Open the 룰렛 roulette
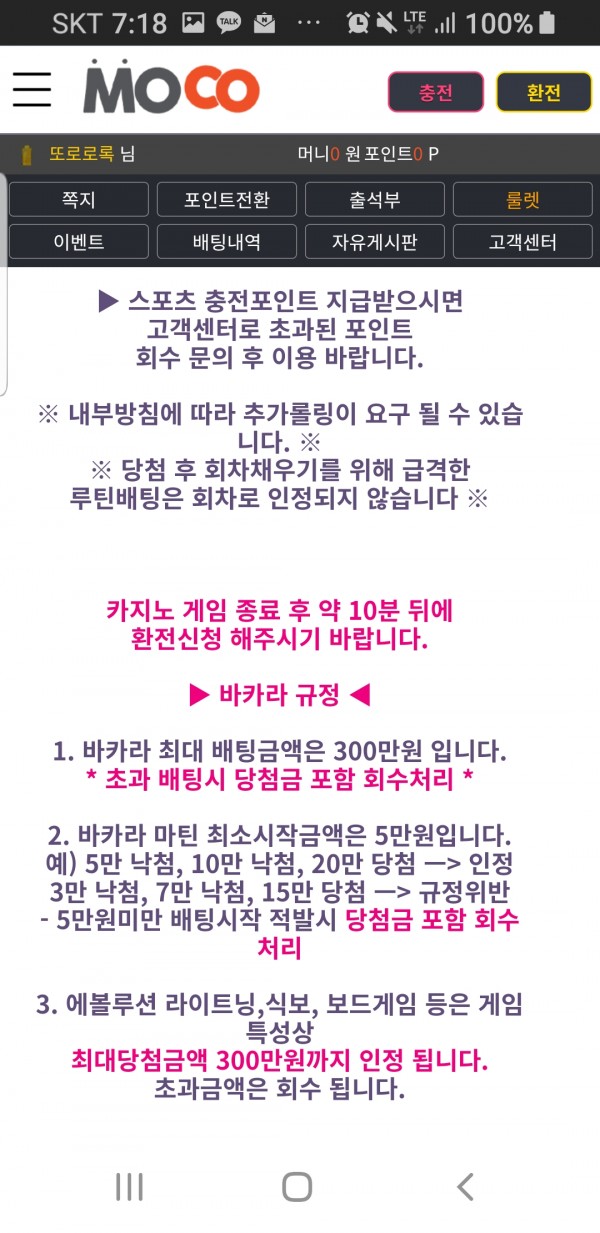 (x=522, y=199)
